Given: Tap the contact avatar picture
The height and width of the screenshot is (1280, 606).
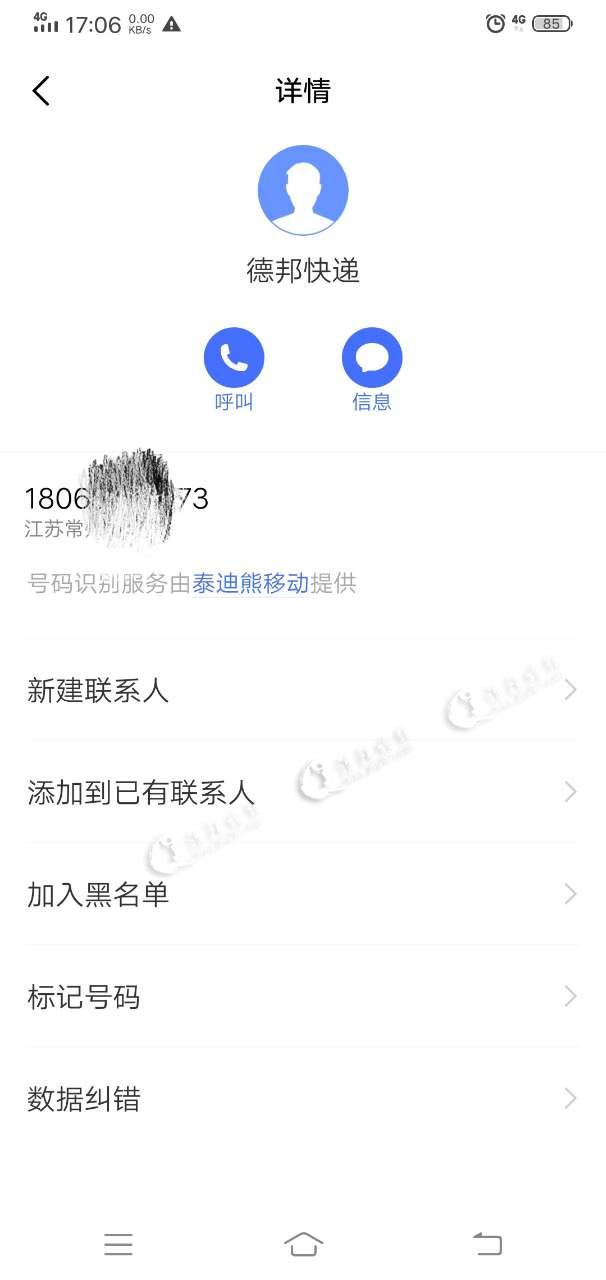Looking at the screenshot, I should coord(303,190).
